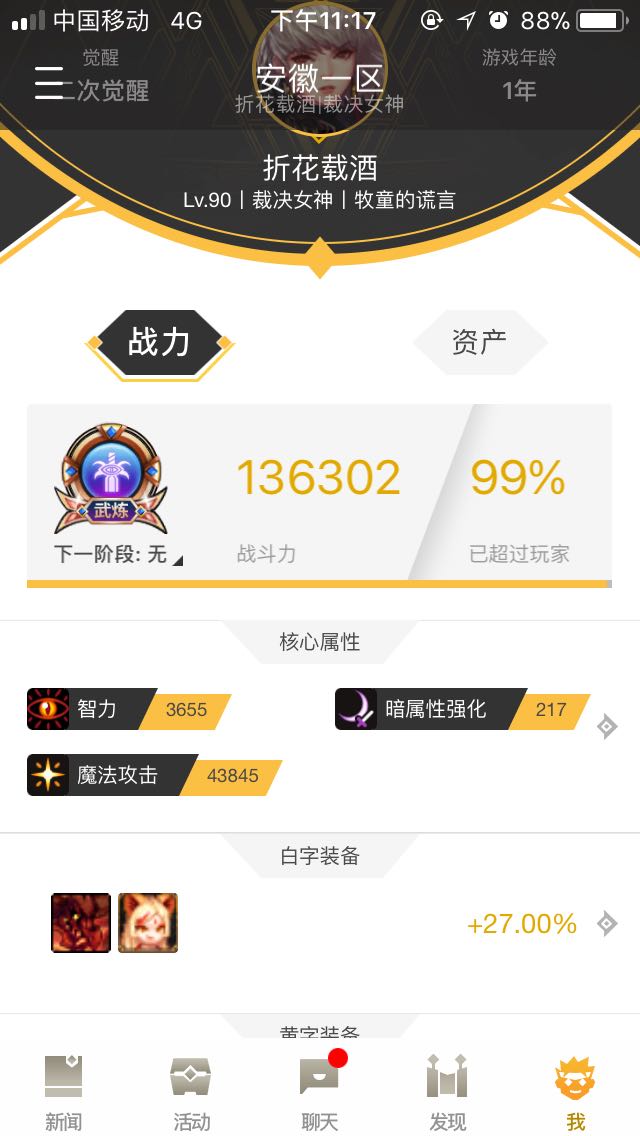640x1136 pixels.
Task: Open the fox girl equipment icon
Action: pos(148,923)
